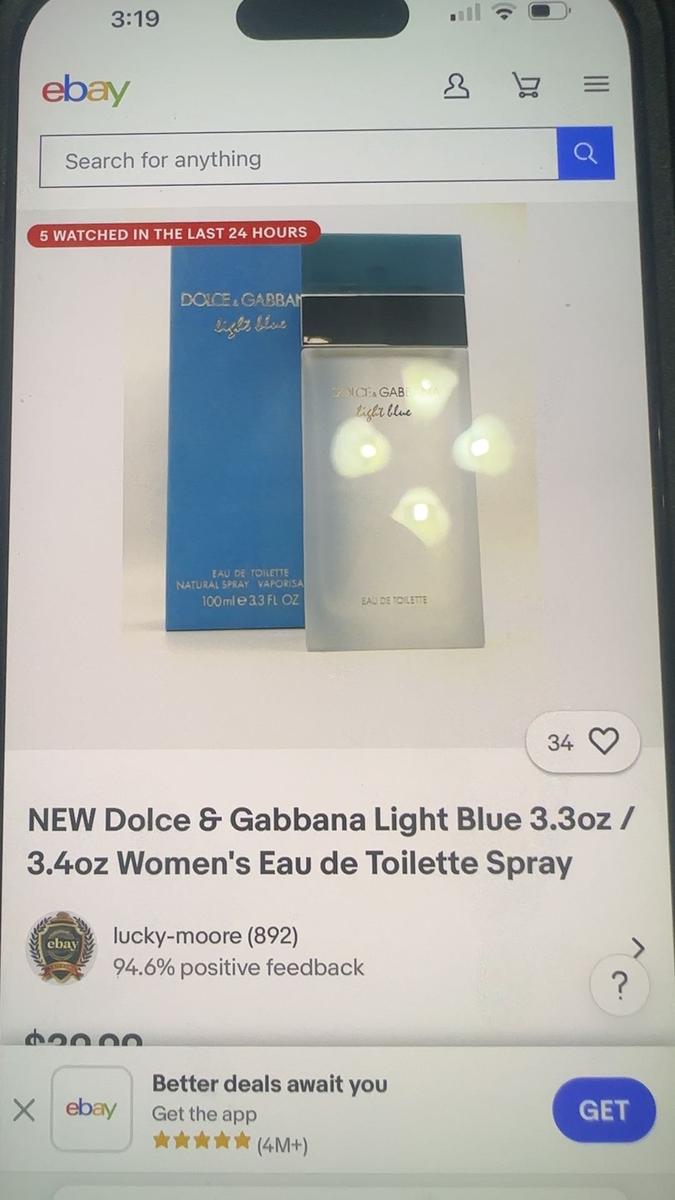Screen dimensions: 675x1200
Task: Open the account profile icon
Action: pos(456,86)
